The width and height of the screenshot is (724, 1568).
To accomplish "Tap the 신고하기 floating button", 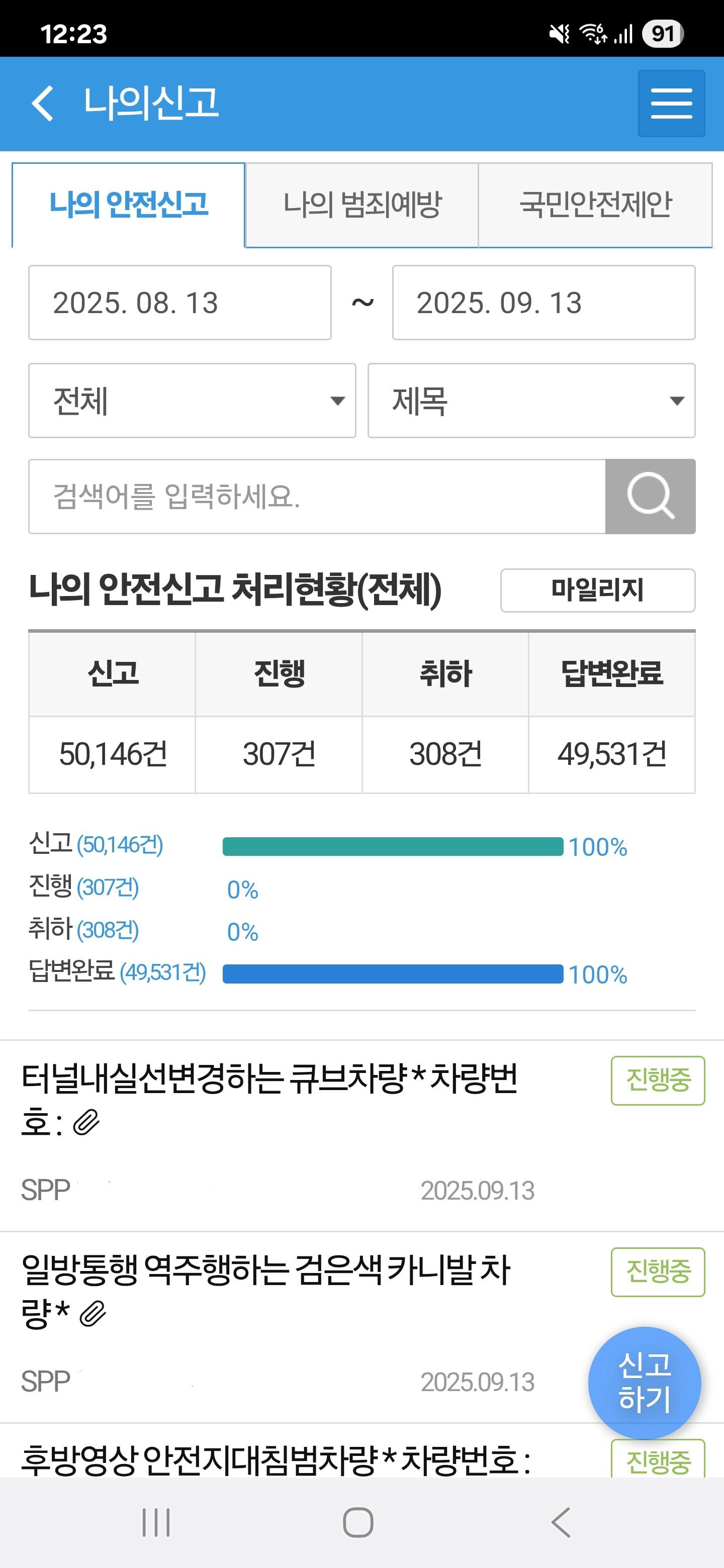I will (x=648, y=1383).
